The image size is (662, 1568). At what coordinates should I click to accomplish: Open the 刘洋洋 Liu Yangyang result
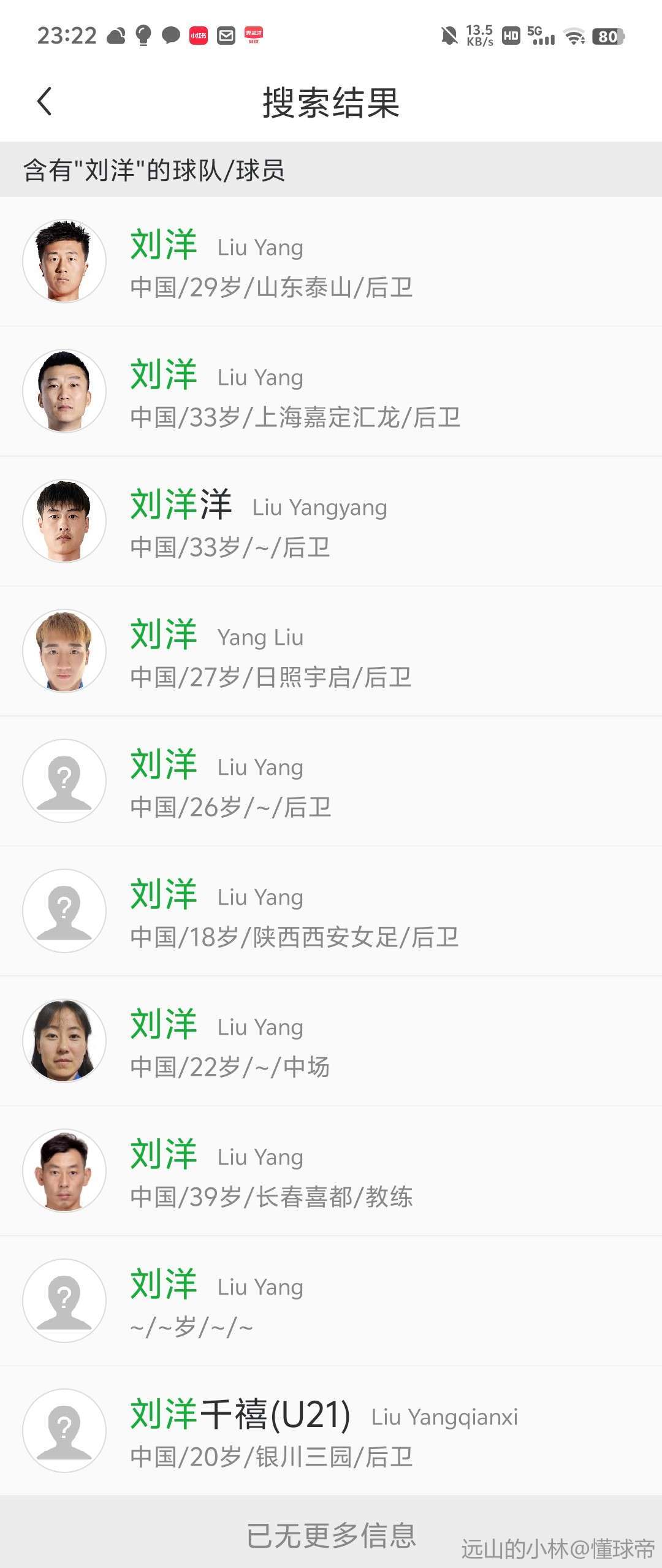click(331, 522)
